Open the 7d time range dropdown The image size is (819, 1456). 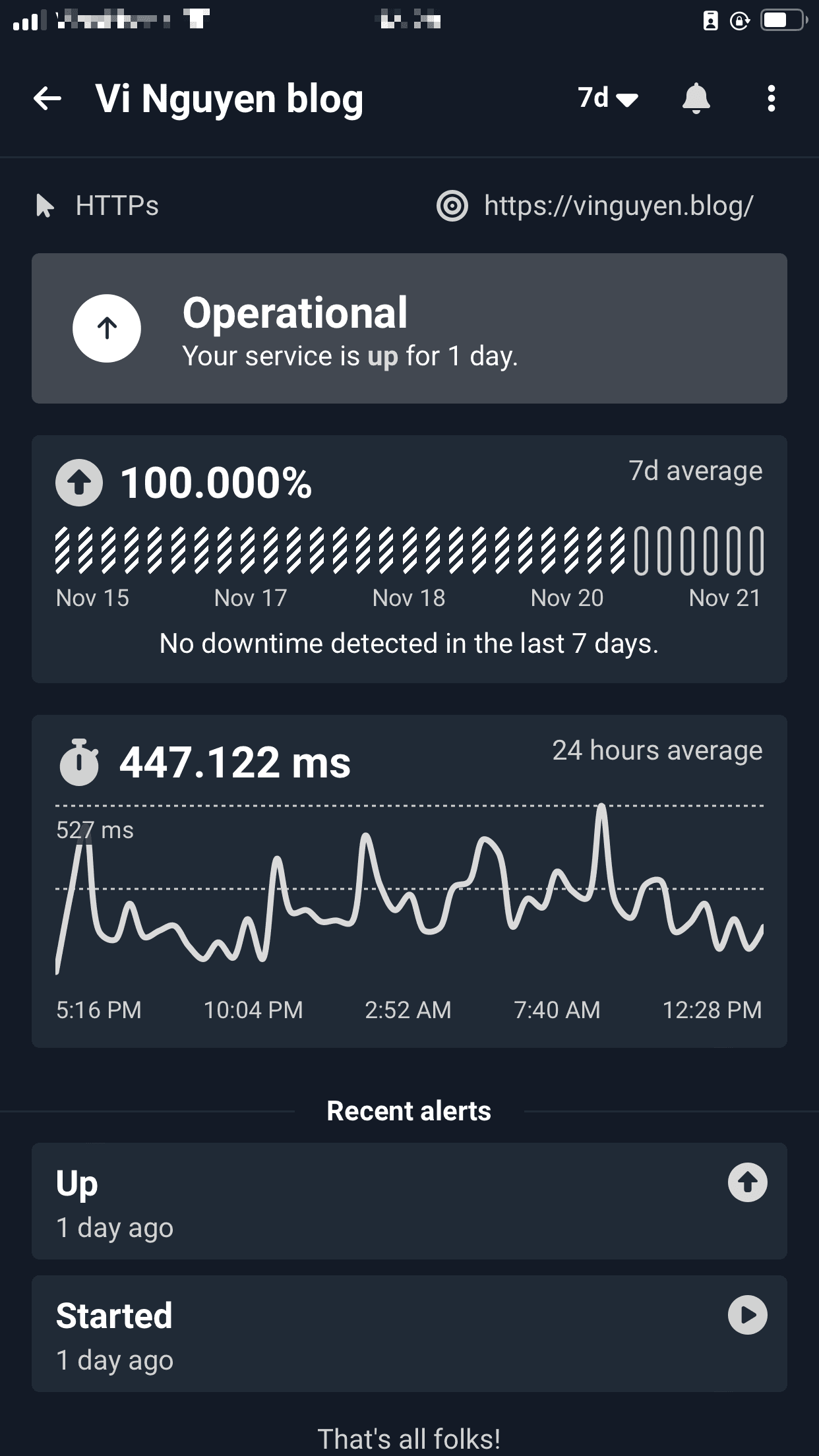[607, 99]
